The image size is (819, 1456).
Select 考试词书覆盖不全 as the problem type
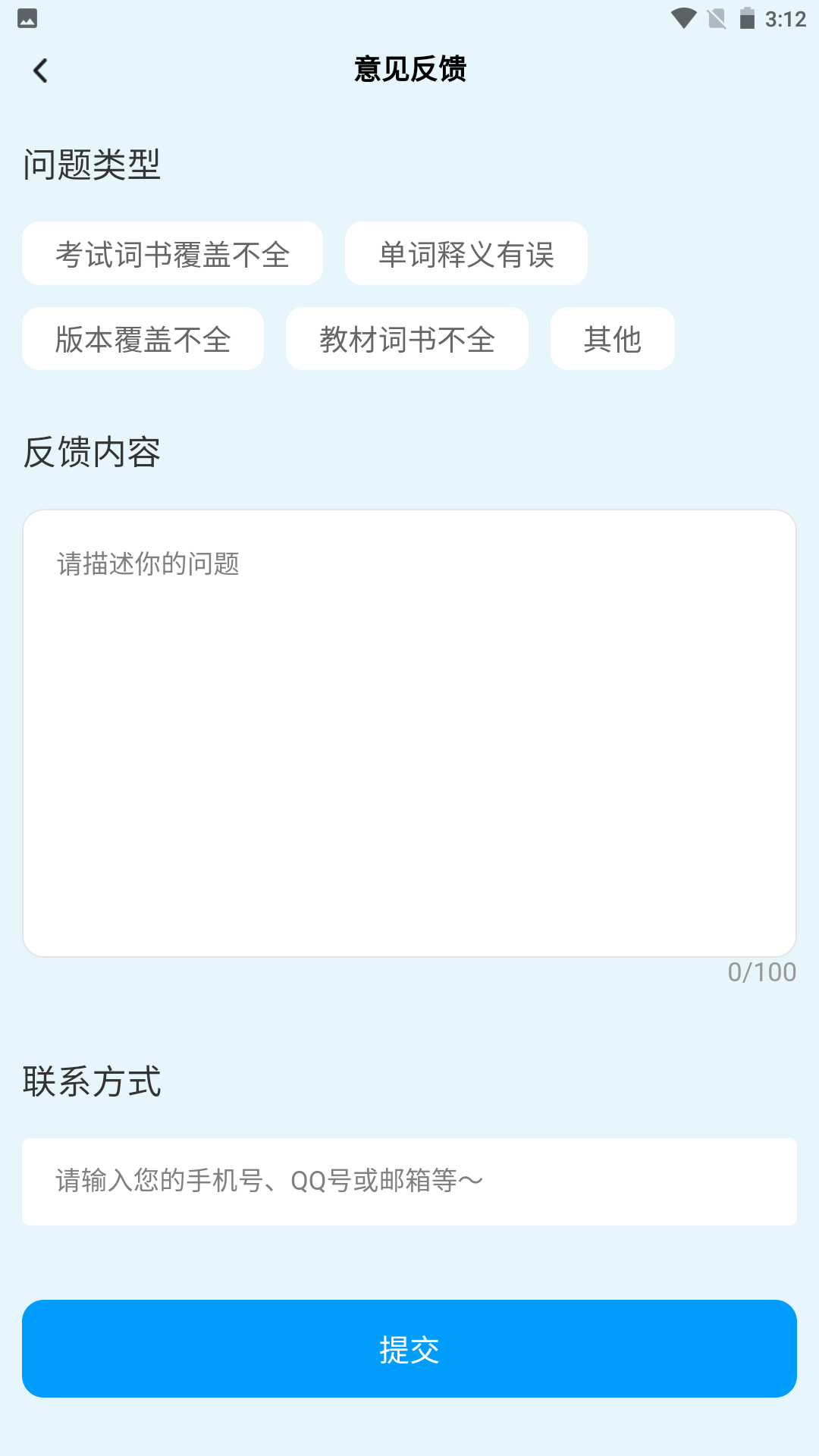(172, 253)
